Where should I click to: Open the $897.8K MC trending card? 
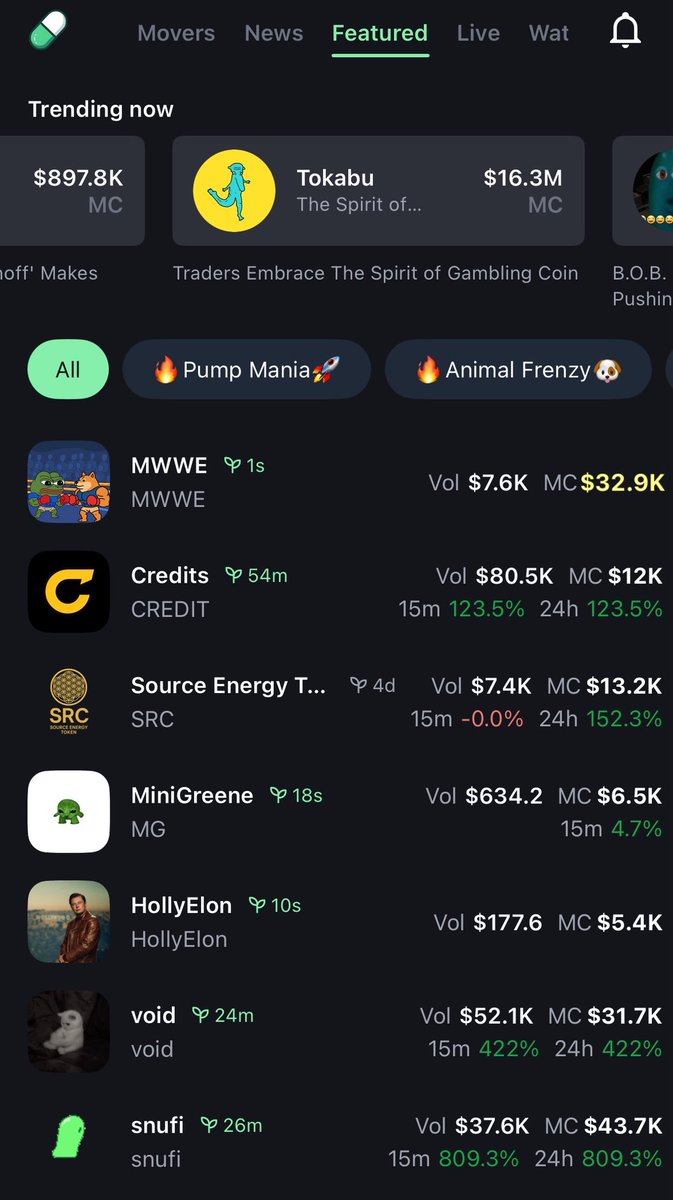[72, 191]
